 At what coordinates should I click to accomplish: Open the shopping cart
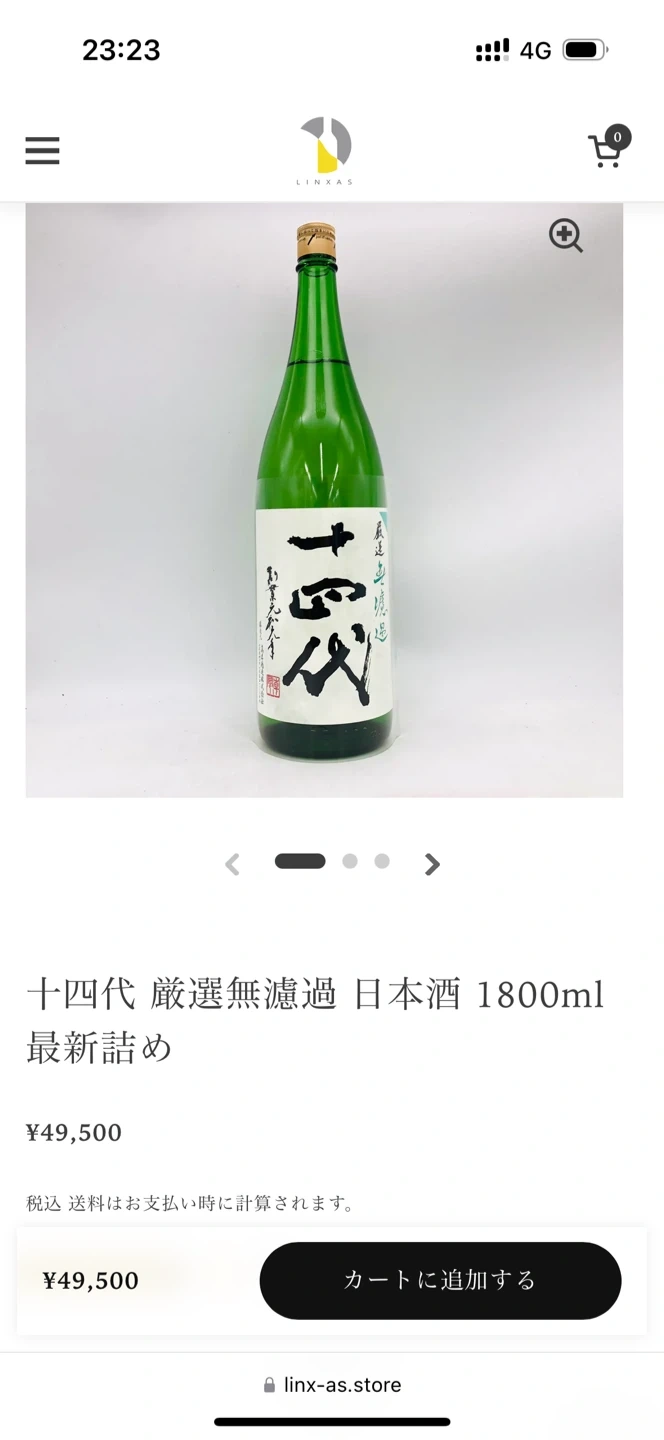click(x=607, y=150)
